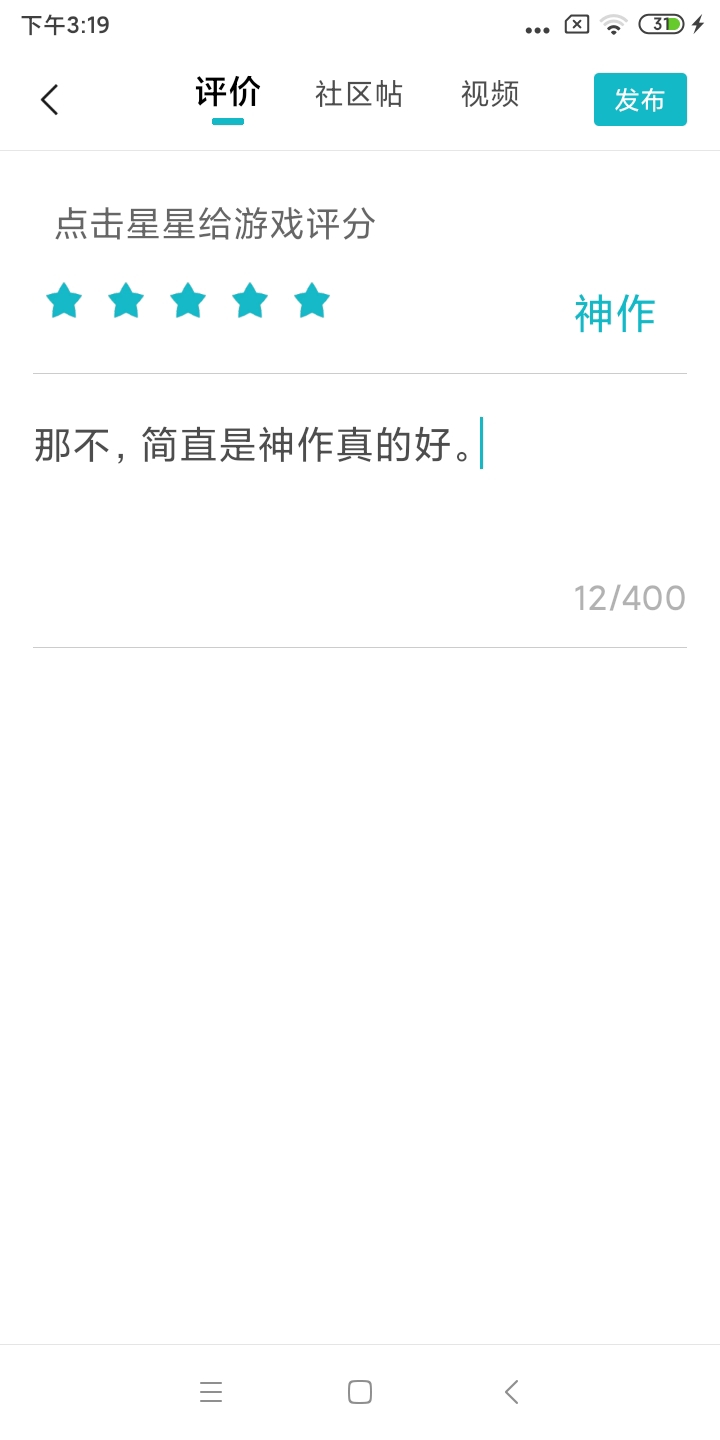
Task: Switch to the 社区帖 tab
Action: 358,95
